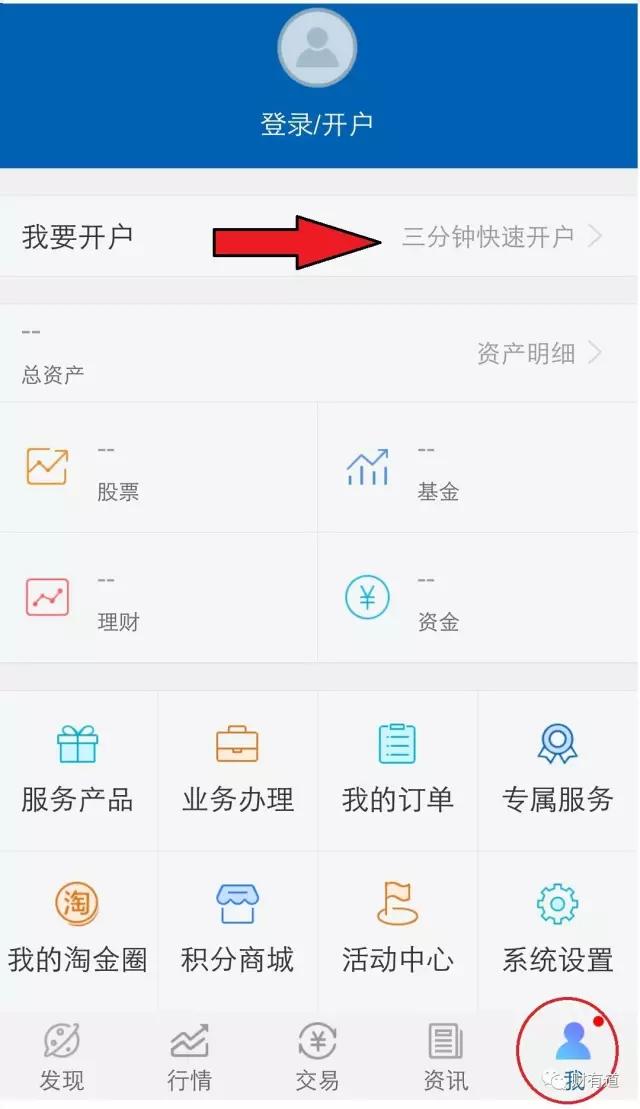Open 服务产品
The height and width of the screenshot is (1109, 640).
point(78,770)
